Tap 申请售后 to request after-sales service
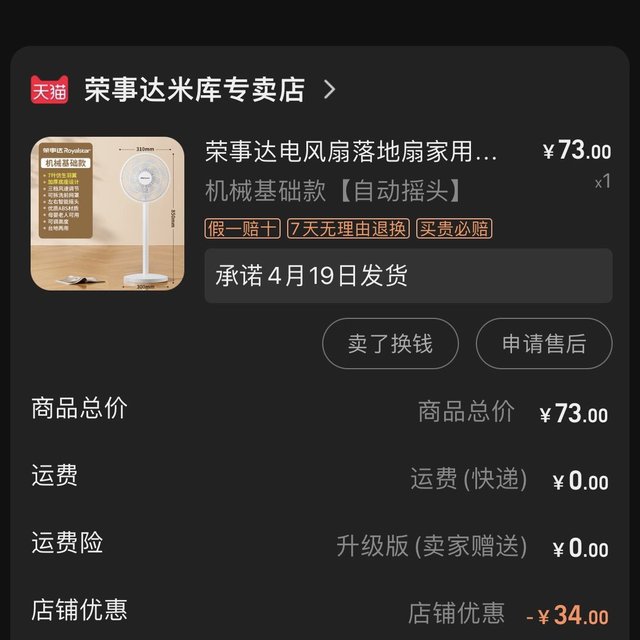 (x=544, y=344)
